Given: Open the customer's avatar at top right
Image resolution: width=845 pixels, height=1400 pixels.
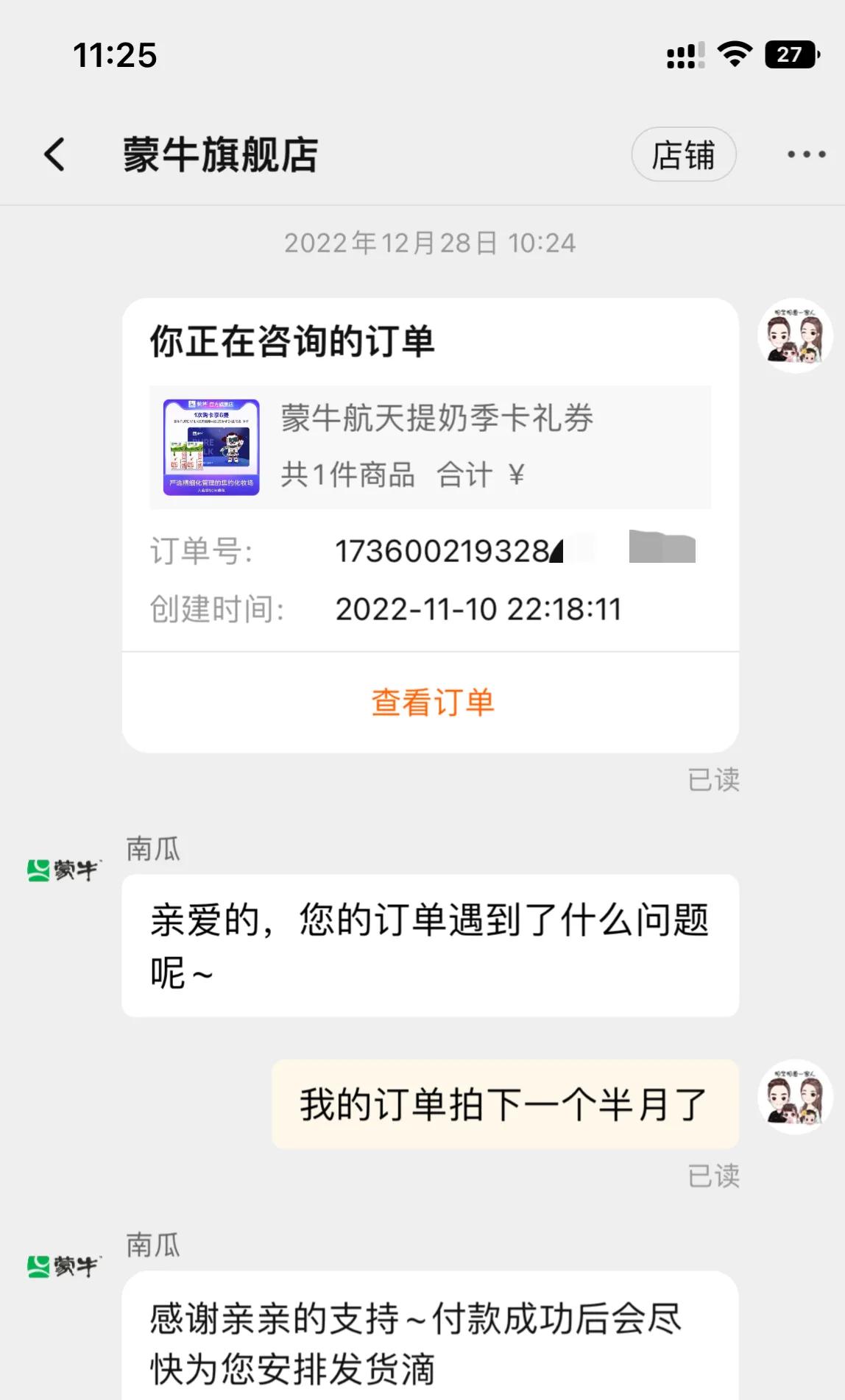Looking at the screenshot, I should (x=797, y=341).
